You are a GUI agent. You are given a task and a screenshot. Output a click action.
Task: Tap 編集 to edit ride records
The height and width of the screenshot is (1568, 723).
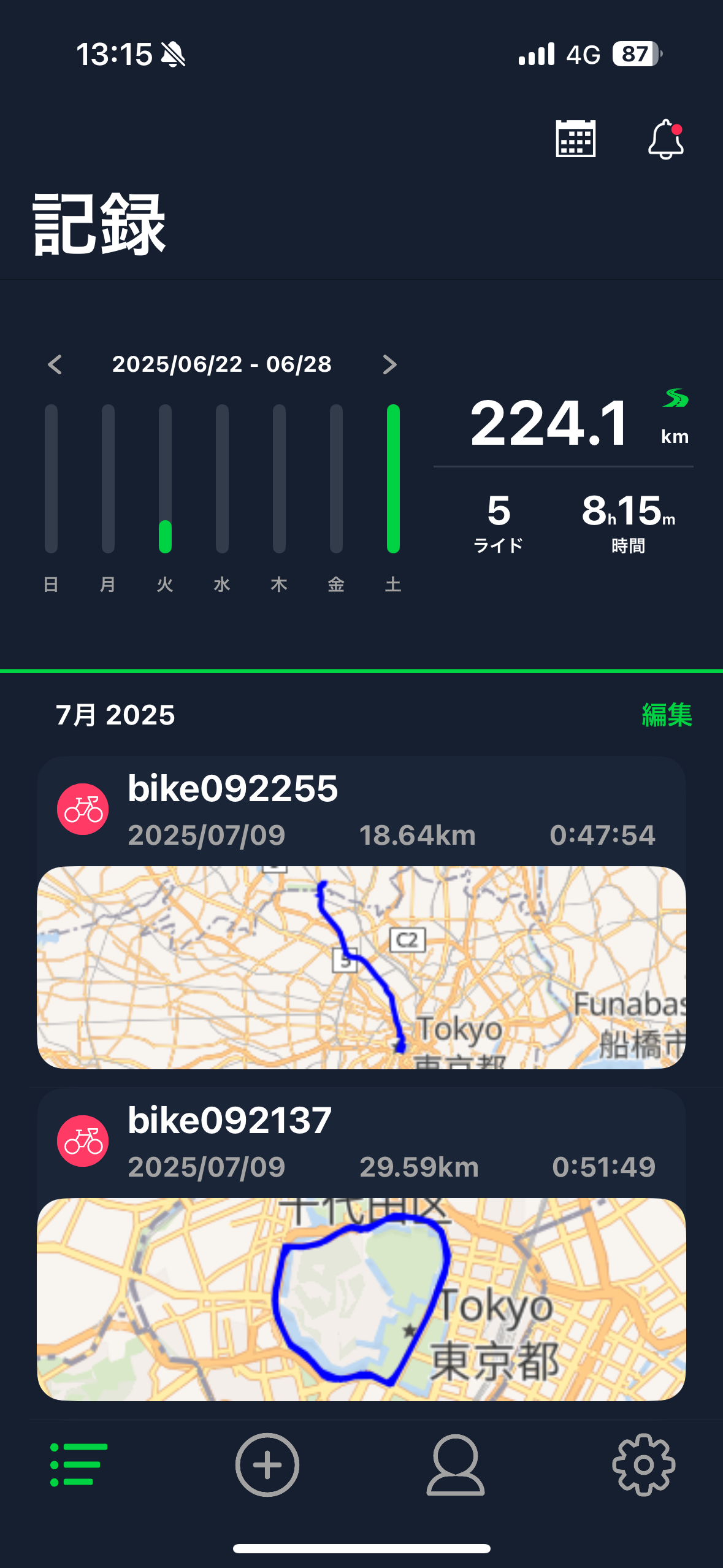pyautogui.click(x=667, y=715)
